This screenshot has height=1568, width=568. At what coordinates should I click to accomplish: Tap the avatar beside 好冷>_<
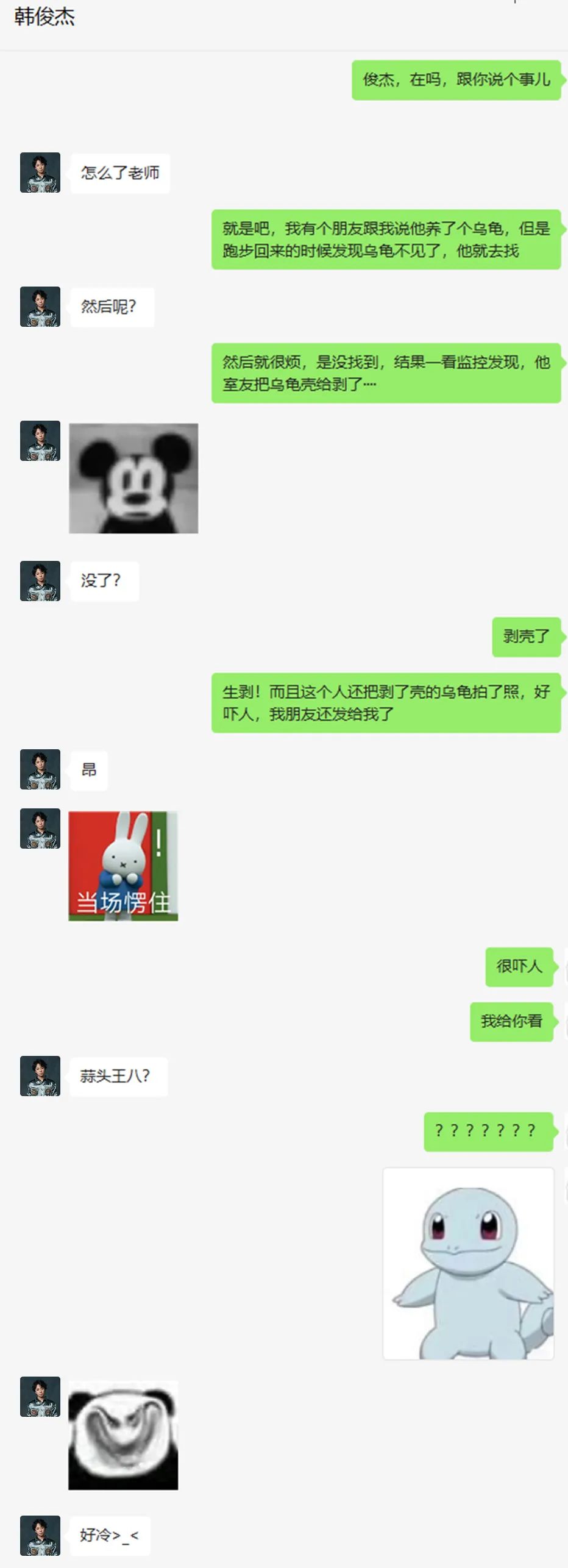(40, 1535)
